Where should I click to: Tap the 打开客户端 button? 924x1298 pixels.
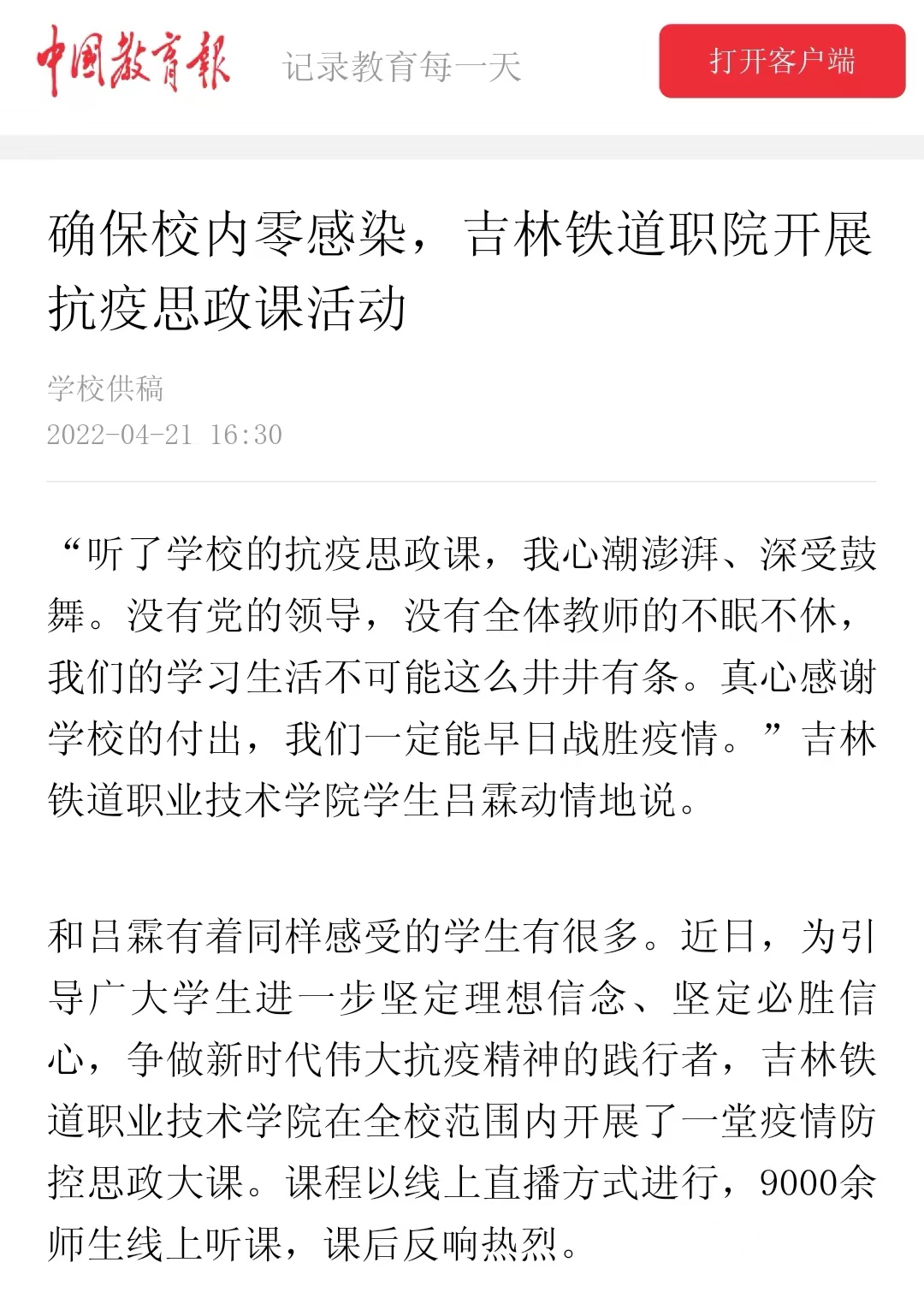click(x=781, y=61)
